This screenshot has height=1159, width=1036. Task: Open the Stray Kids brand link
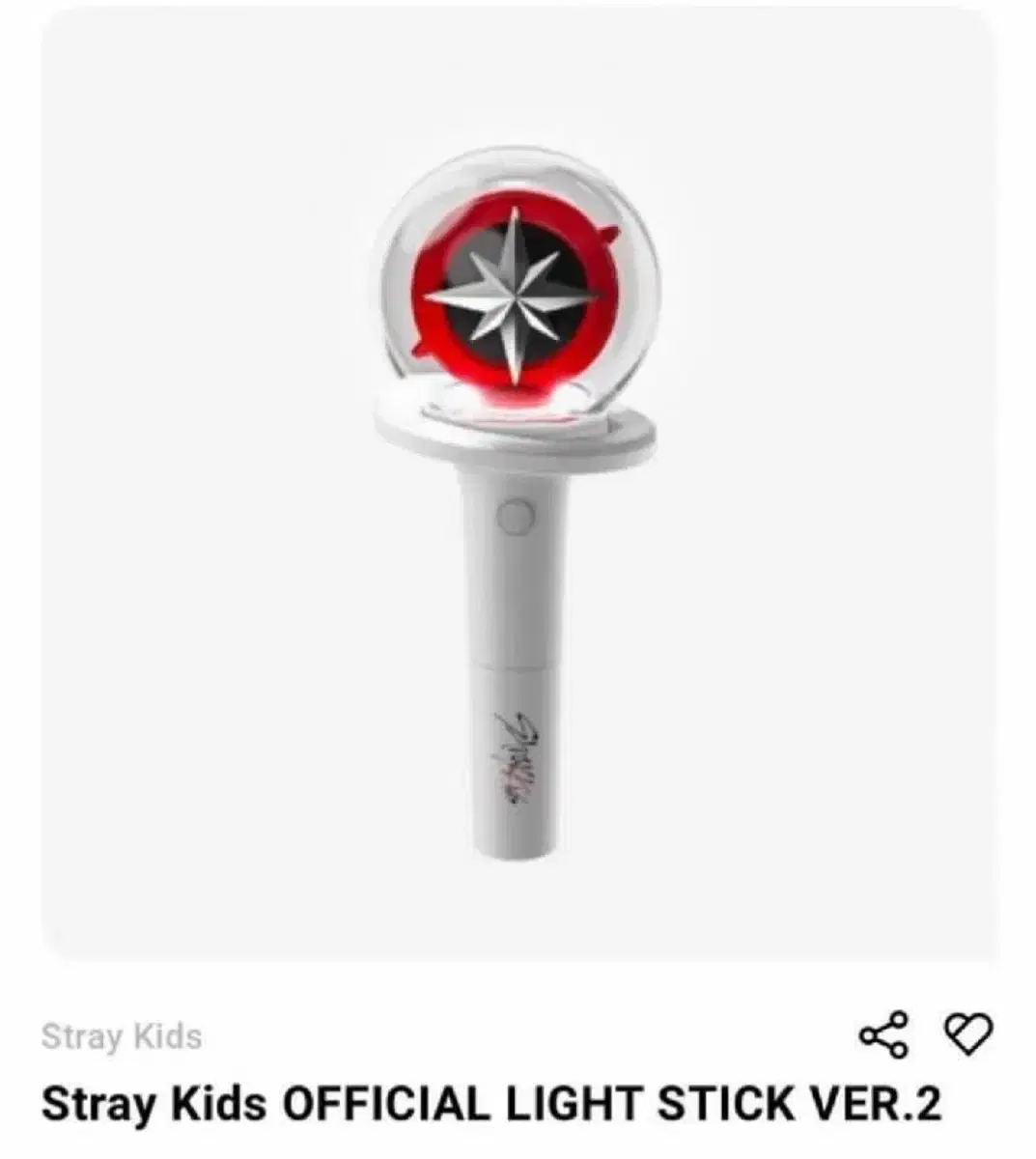[122, 1036]
